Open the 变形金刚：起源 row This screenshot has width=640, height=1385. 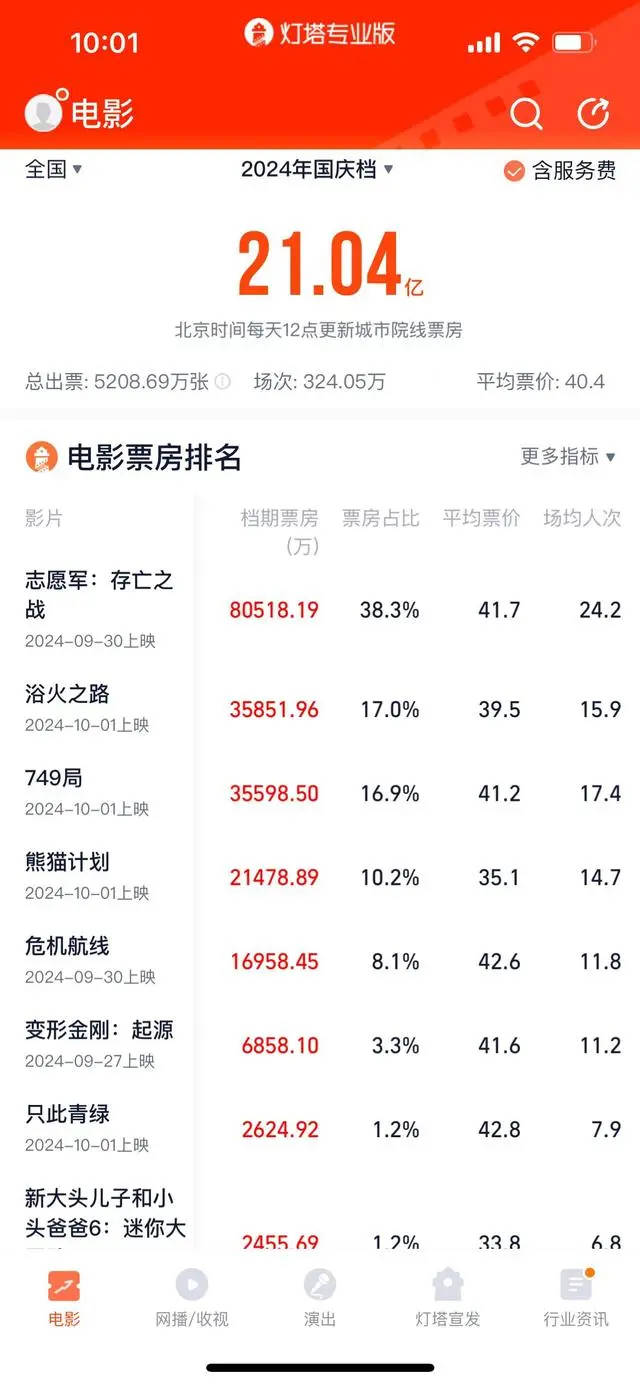320,1045
